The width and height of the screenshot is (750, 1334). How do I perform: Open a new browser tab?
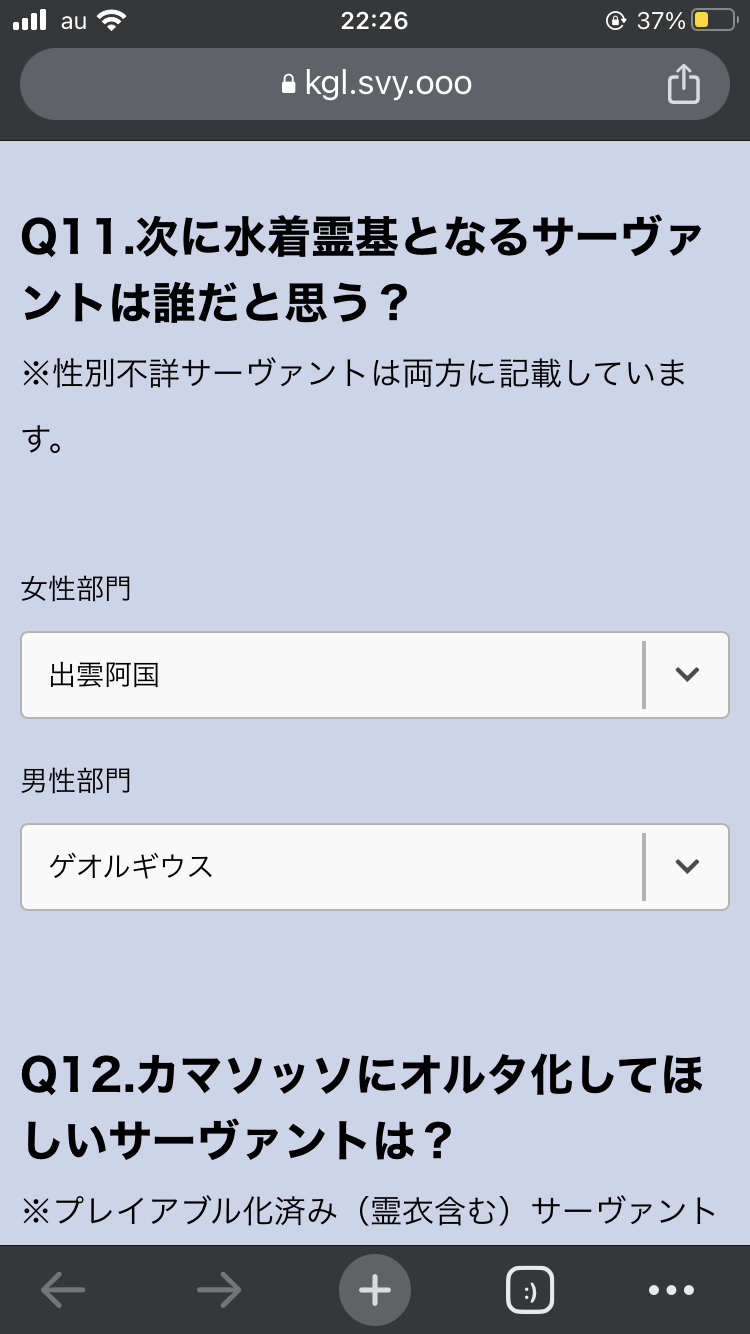tap(375, 1290)
